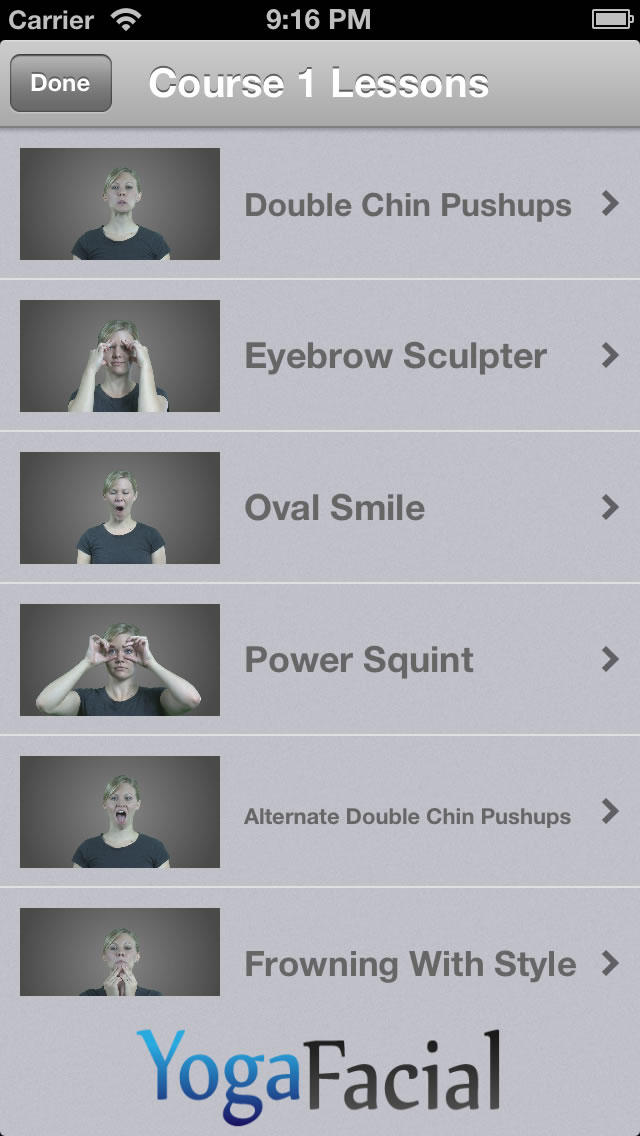
Task: Tap the Done button
Action: point(61,83)
